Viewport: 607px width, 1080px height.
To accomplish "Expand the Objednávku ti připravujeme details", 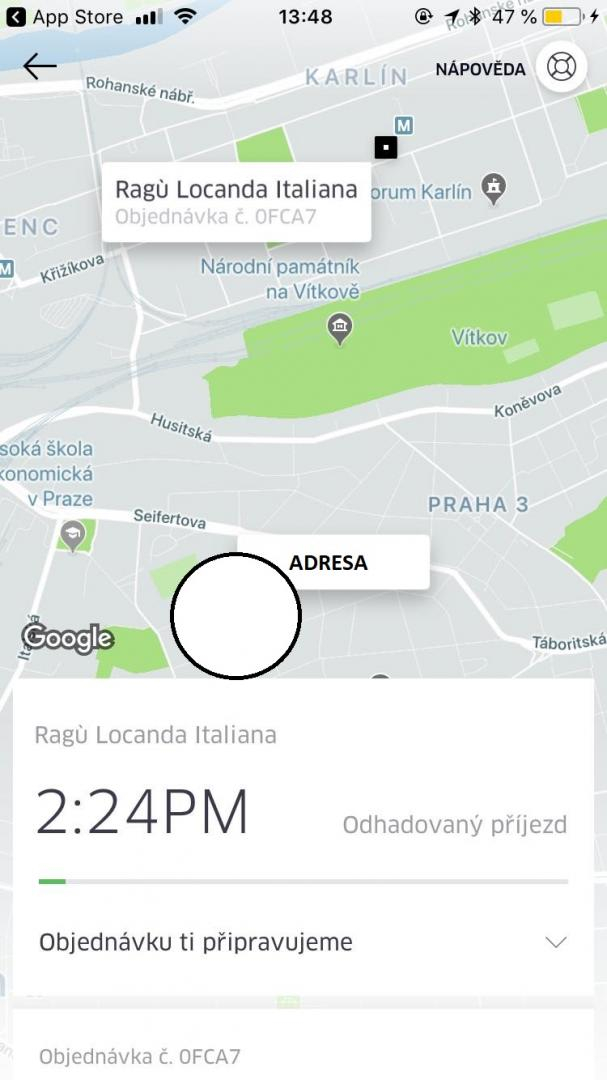I will [555, 942].
